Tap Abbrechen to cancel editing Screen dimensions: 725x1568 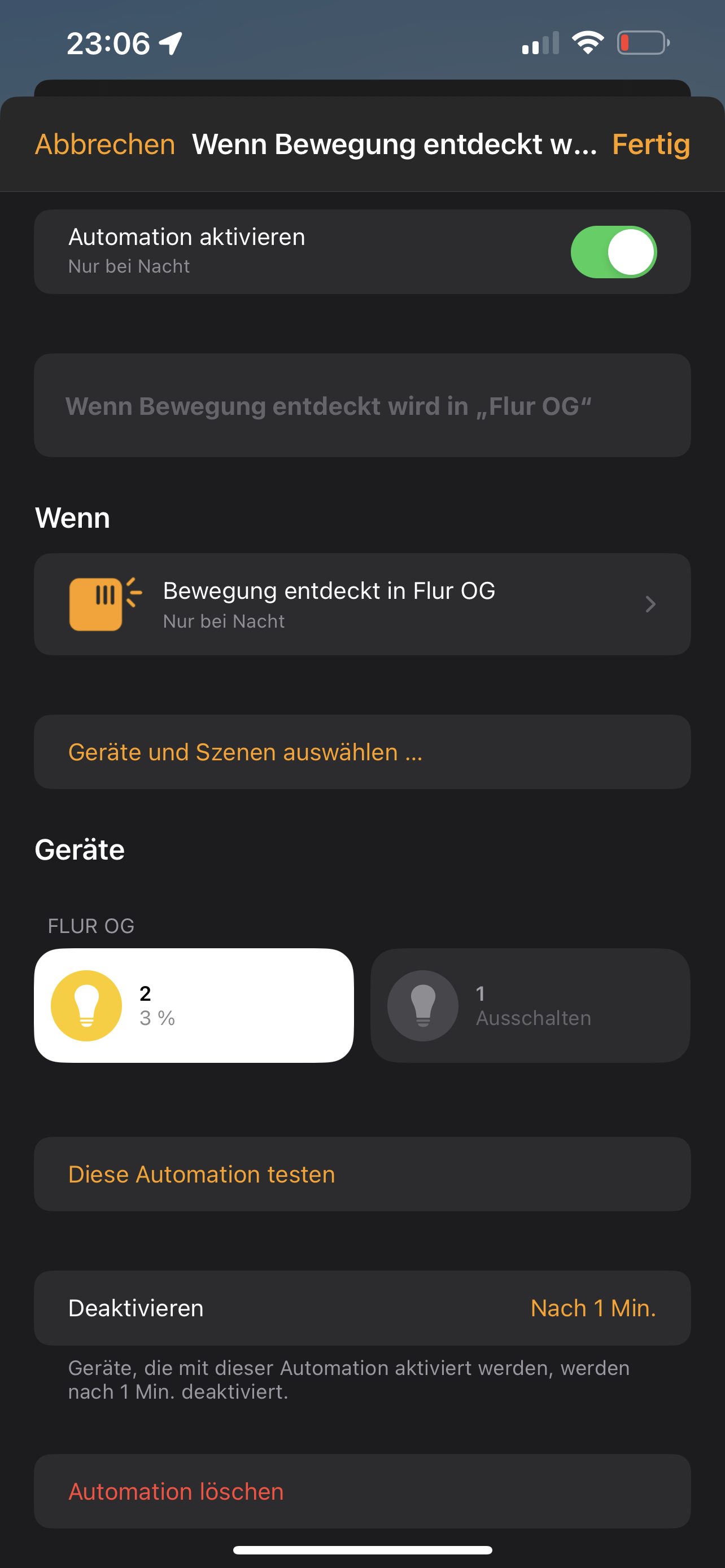pos(104,145)
